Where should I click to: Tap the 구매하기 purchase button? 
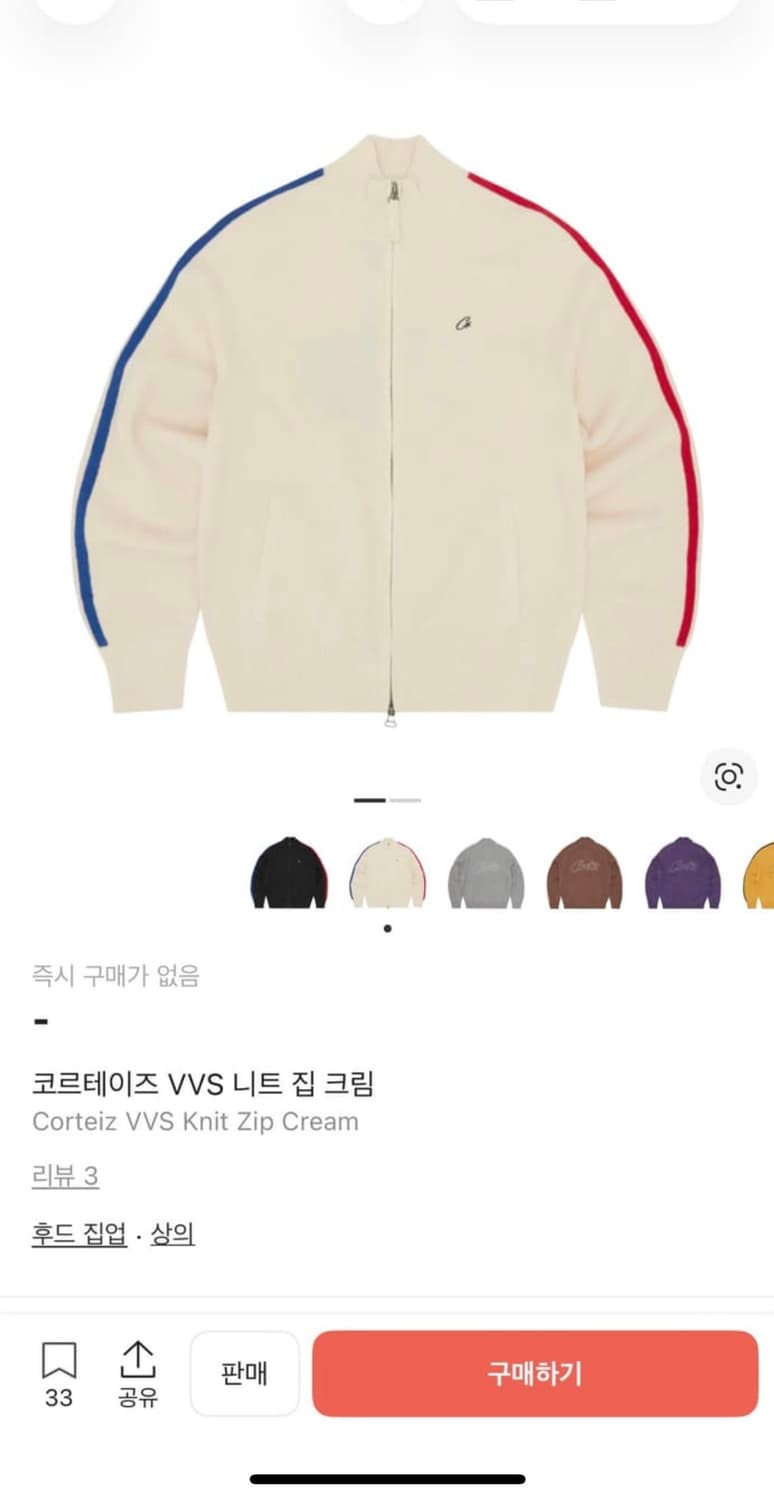coord(536,1373)
